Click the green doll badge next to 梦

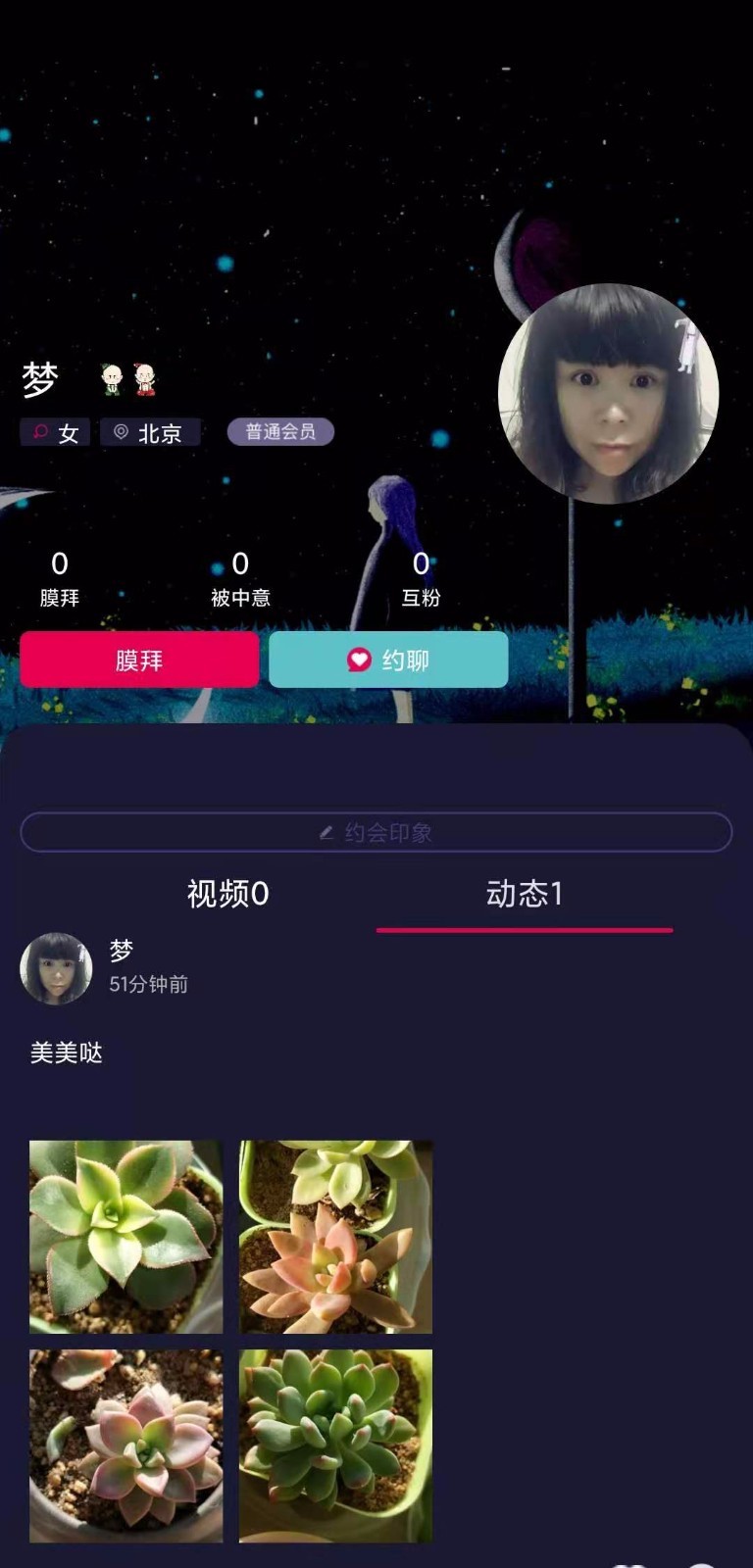point(110,380)
